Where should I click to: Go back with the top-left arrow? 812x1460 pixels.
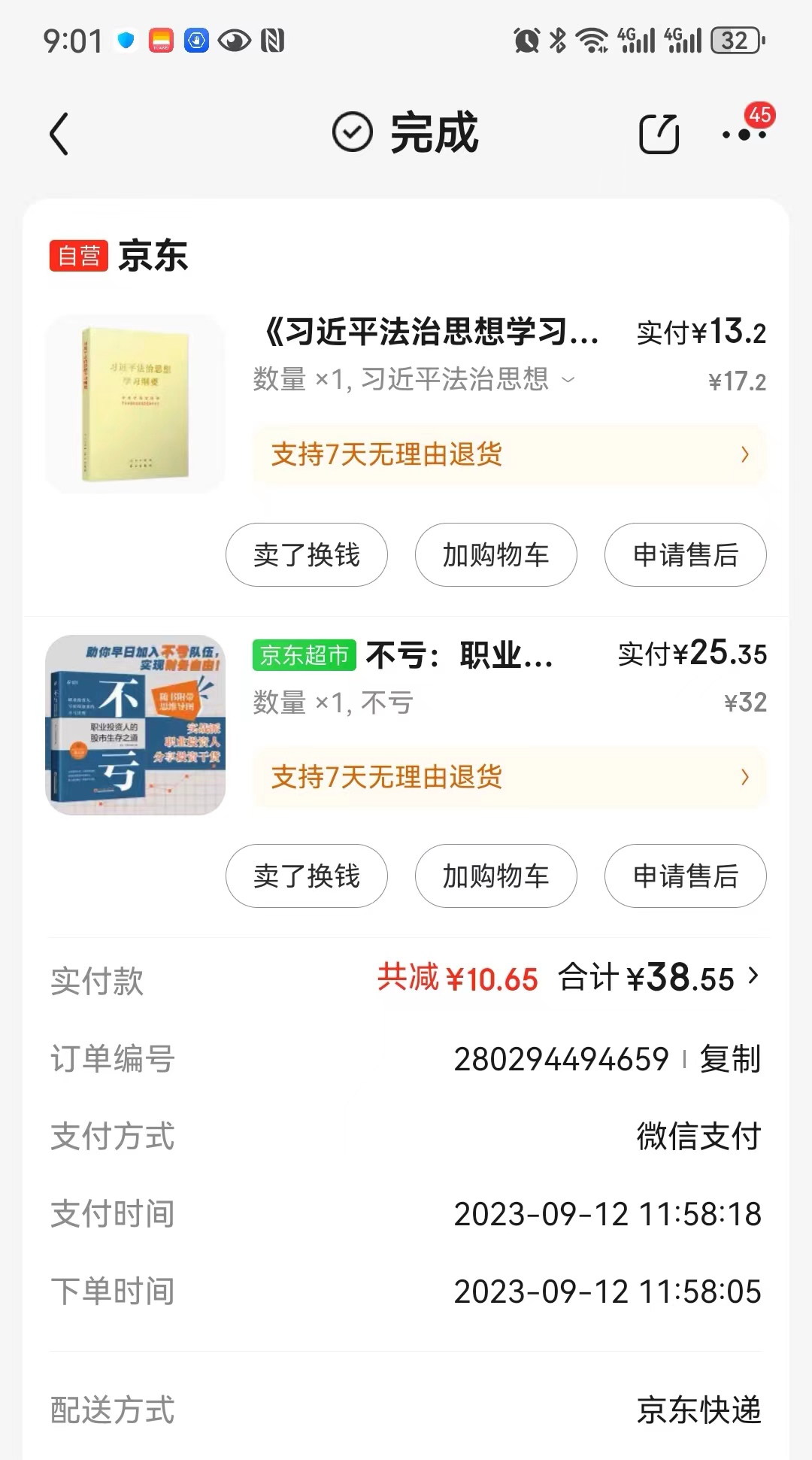(x=60, y=134)
